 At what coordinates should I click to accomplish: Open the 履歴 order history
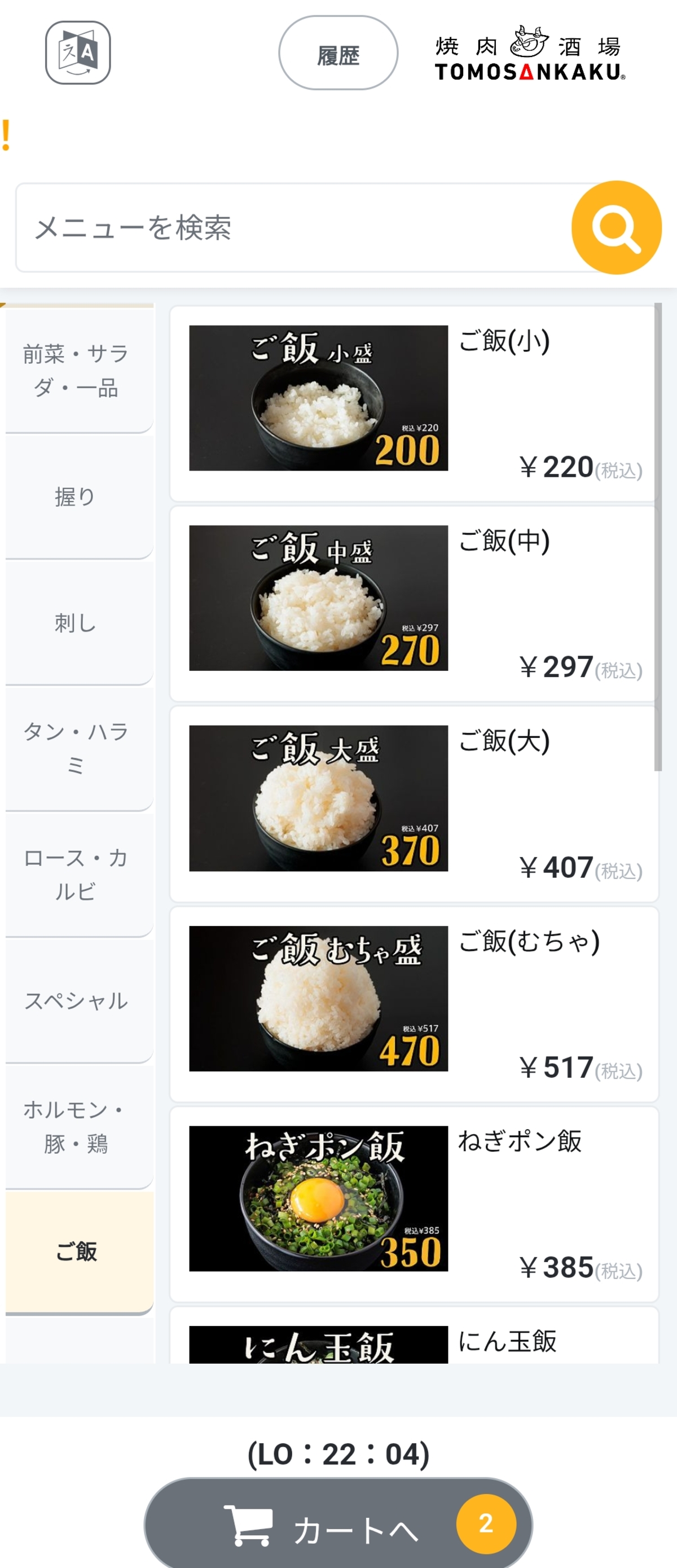[338, 54]
